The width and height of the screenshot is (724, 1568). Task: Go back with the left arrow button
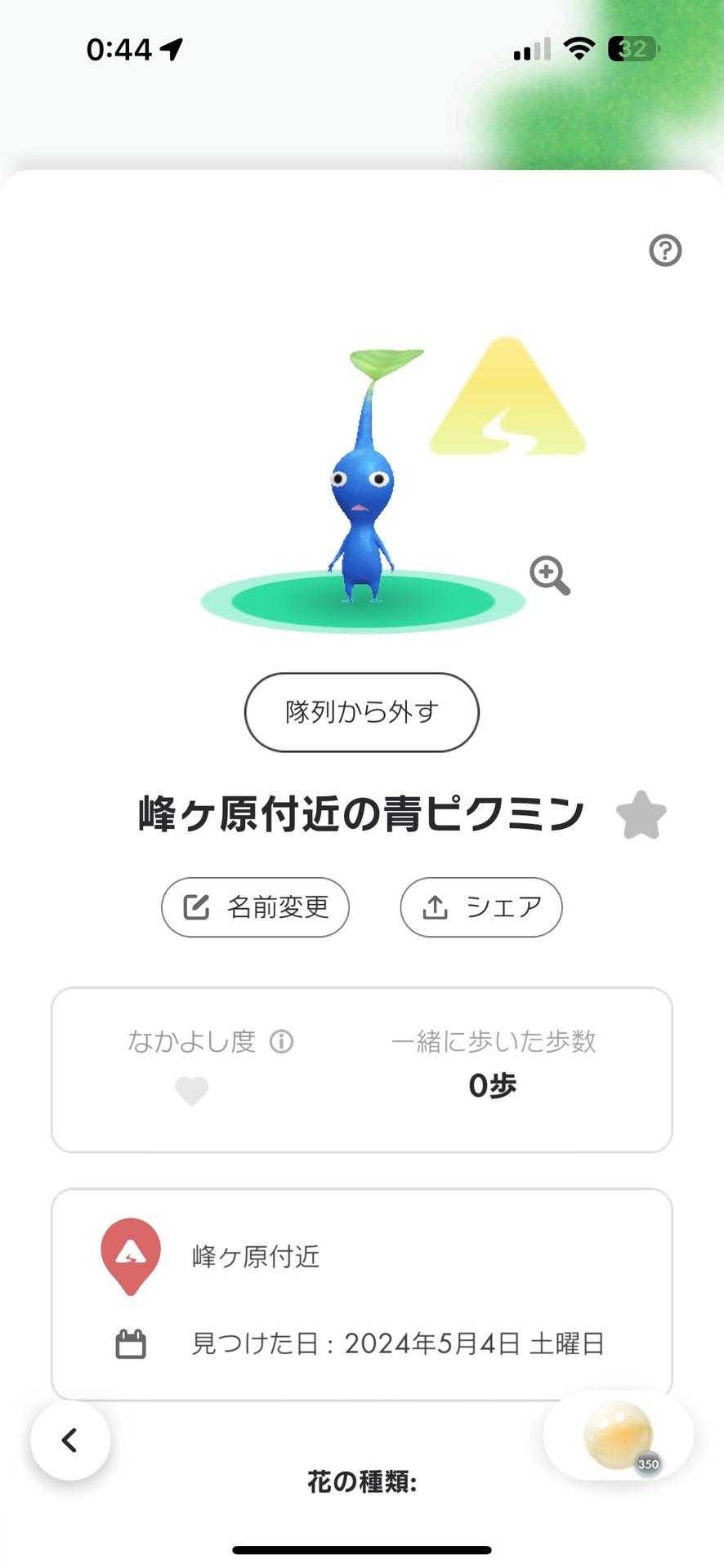pos(70,1440)
